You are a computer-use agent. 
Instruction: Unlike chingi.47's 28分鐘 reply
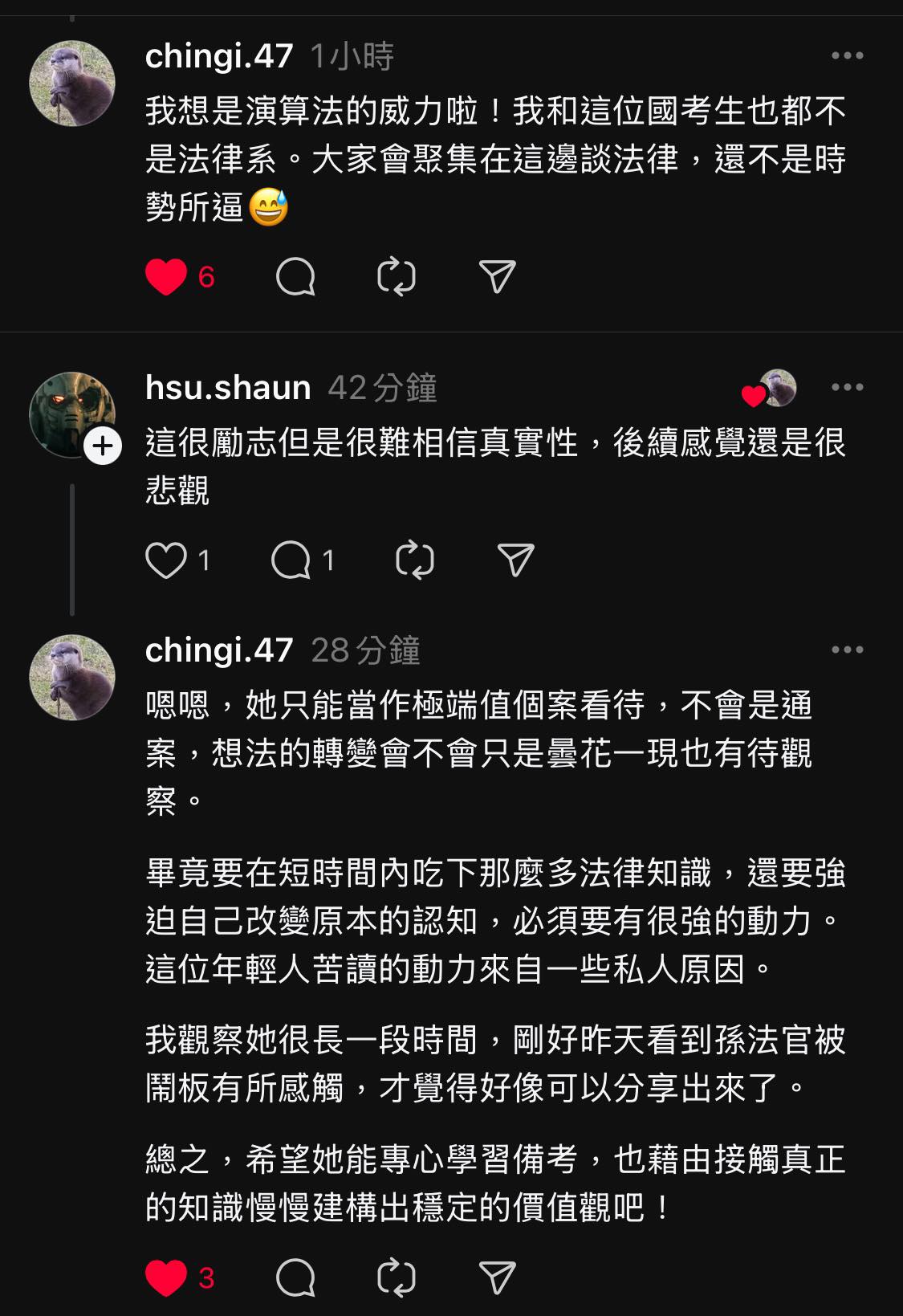[x=166, y=1278]
